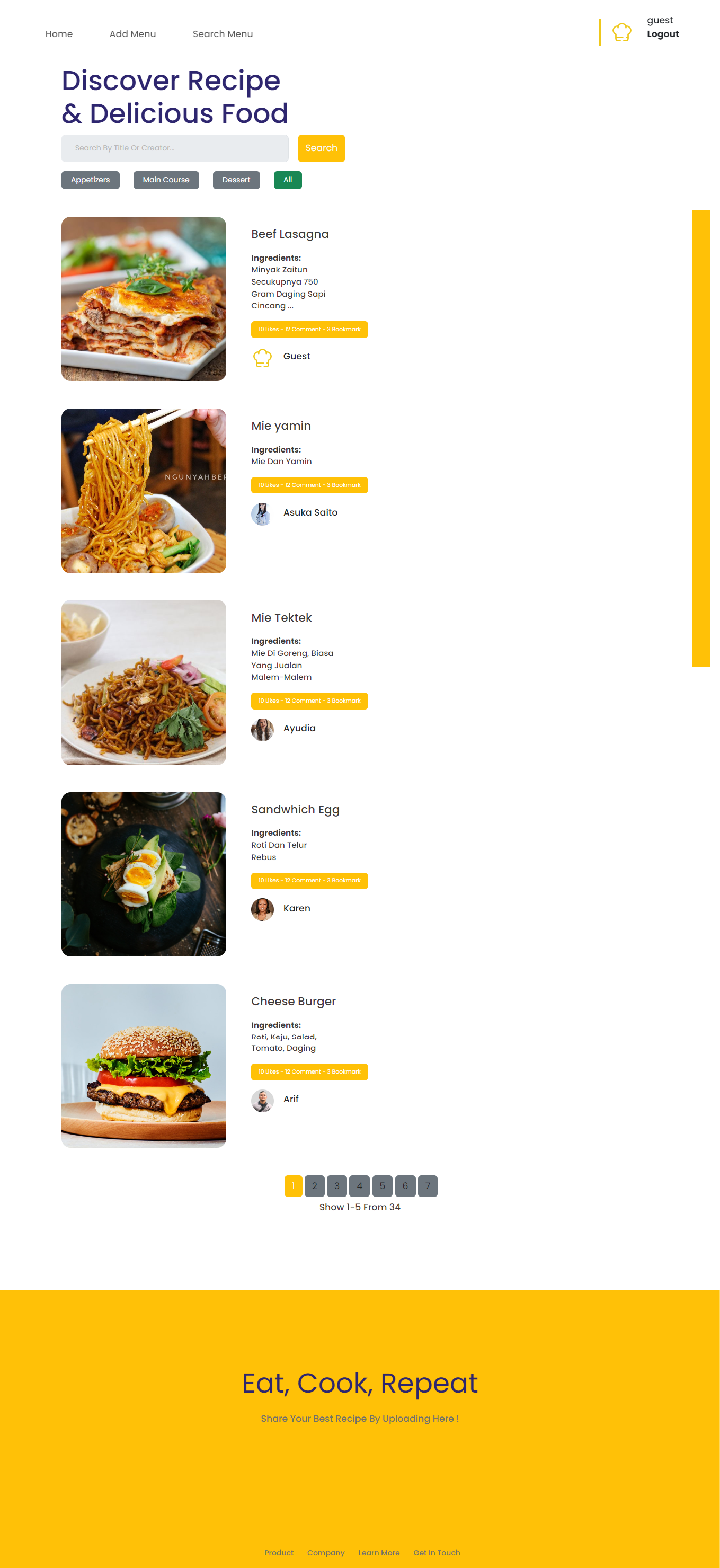Toggle the Dessert category filter
720x1568 pixels.
coord(236,180)
